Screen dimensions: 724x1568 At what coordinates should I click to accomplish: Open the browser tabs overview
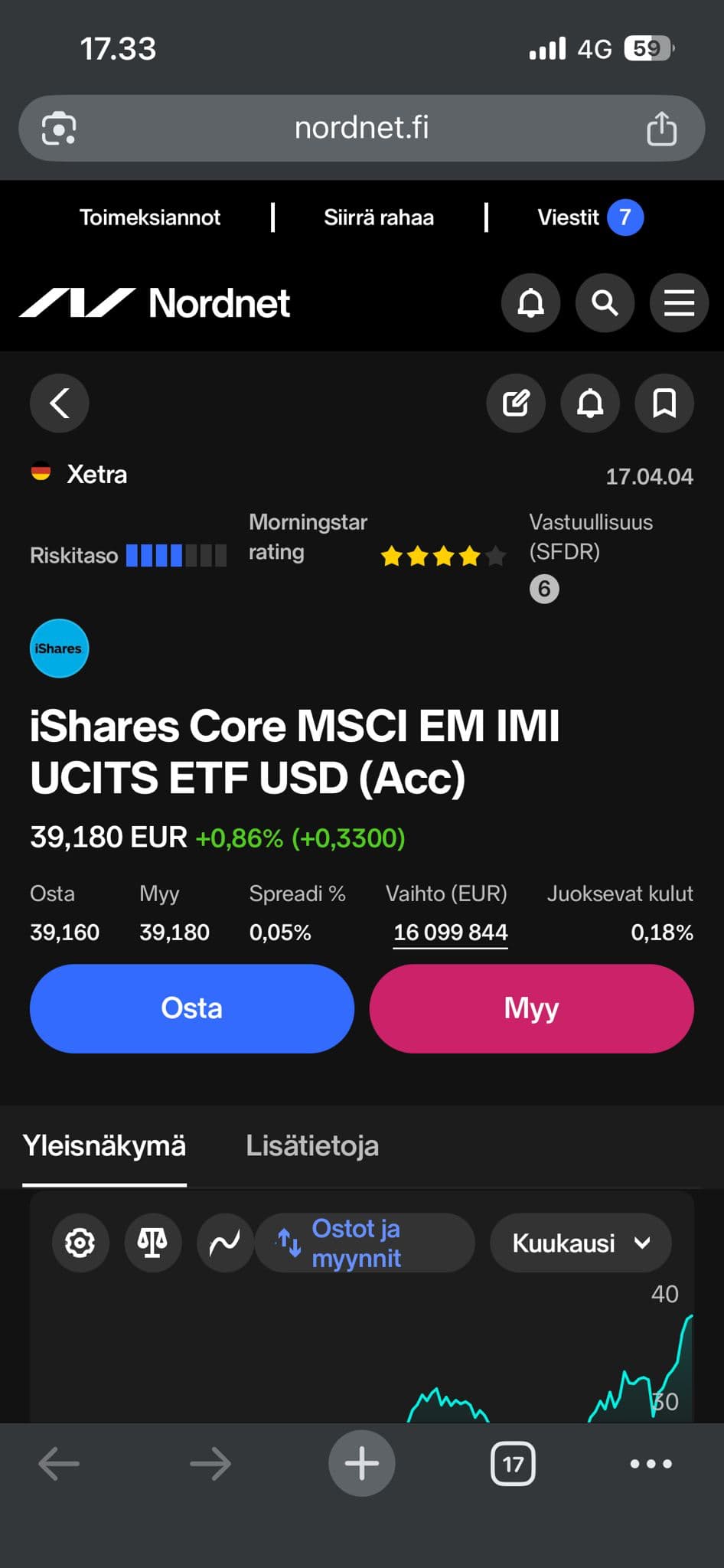point(513,1464)
